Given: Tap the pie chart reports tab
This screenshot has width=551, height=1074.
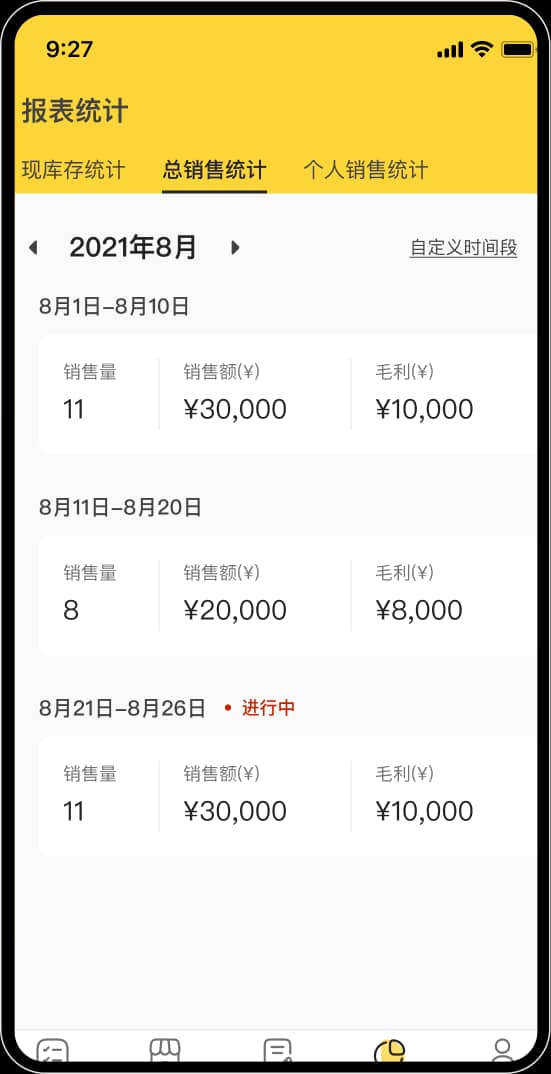Looking at the screenshot, I should click(390, 1050).
